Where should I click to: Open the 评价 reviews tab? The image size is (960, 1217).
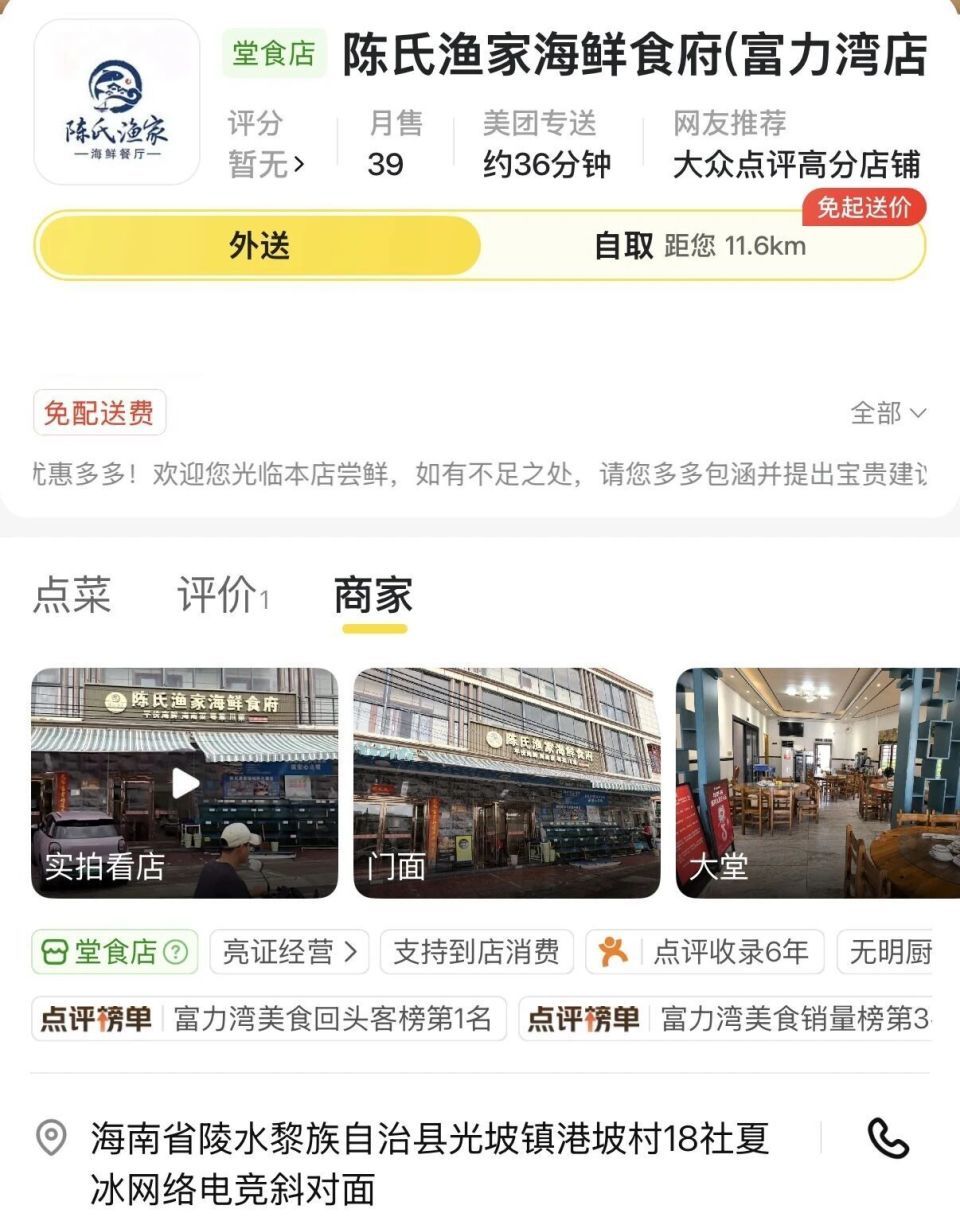click(222, 595)
